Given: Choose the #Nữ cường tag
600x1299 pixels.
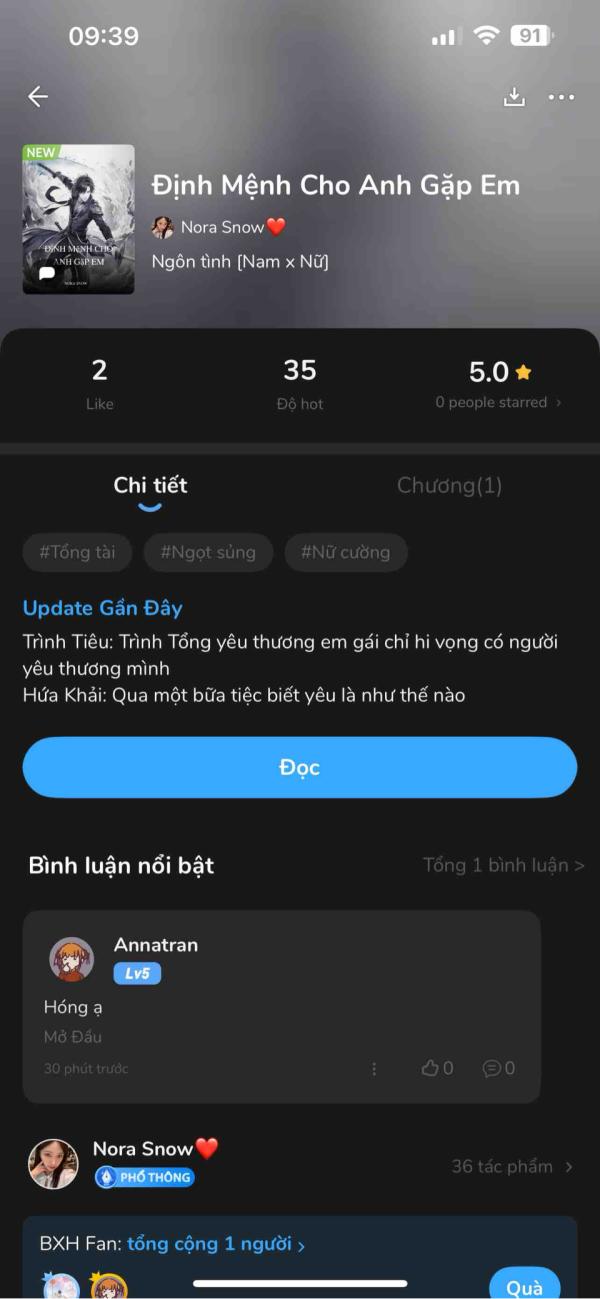Looking at the screenshot, I should click(x=345, y=552).
